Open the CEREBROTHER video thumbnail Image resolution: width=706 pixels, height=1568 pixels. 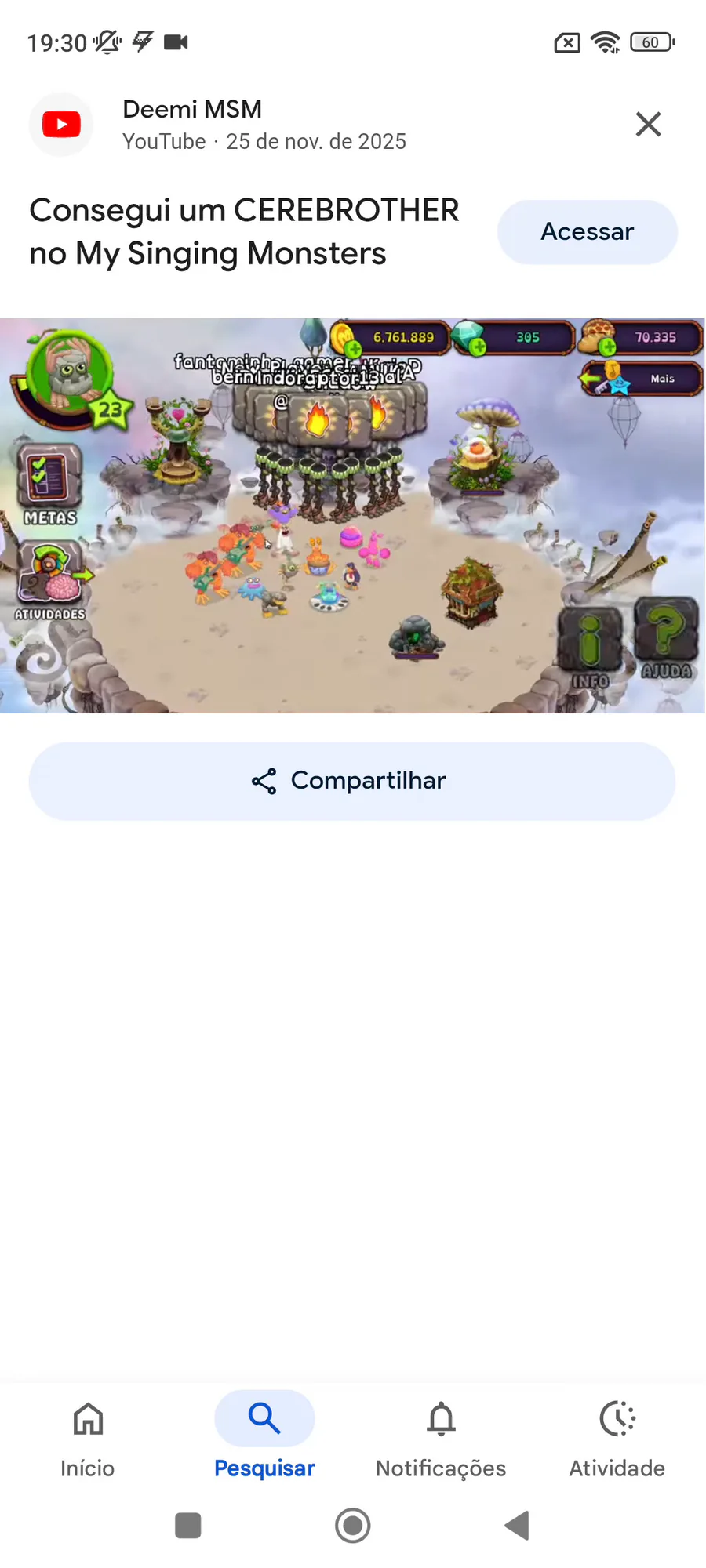(352, 515)
